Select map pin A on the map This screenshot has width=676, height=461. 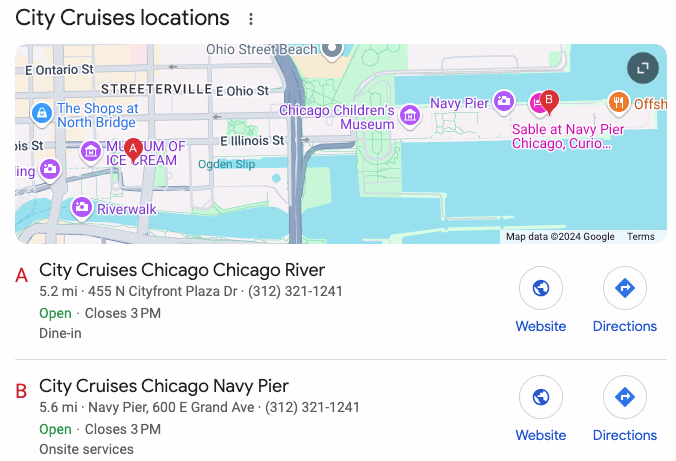point(133,152)
